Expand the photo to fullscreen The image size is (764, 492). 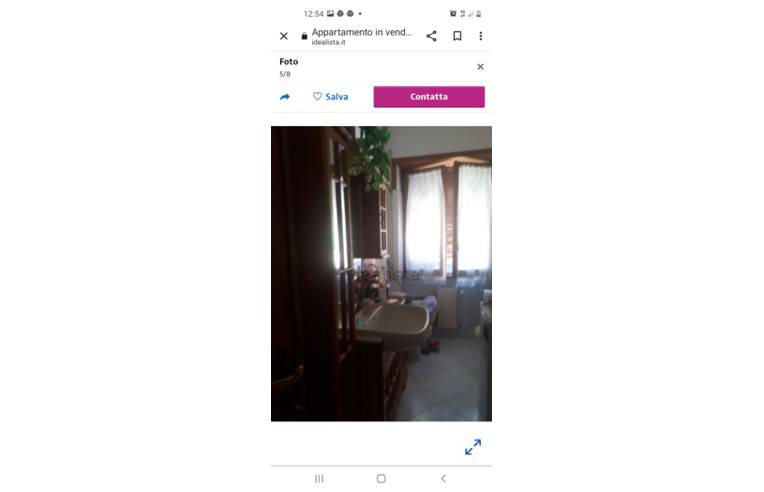(x=473, y=447)
